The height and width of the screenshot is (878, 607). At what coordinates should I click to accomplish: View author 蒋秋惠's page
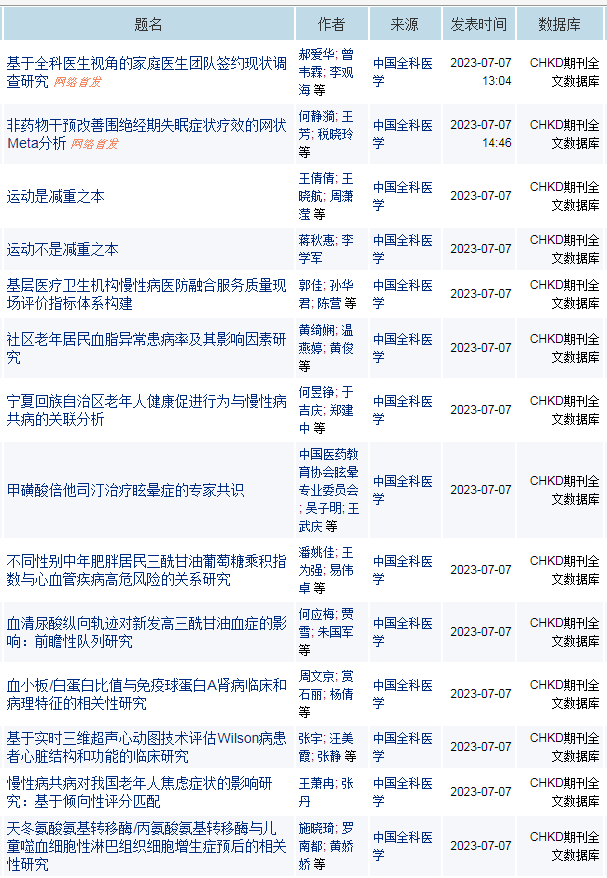tap(317, 241)
